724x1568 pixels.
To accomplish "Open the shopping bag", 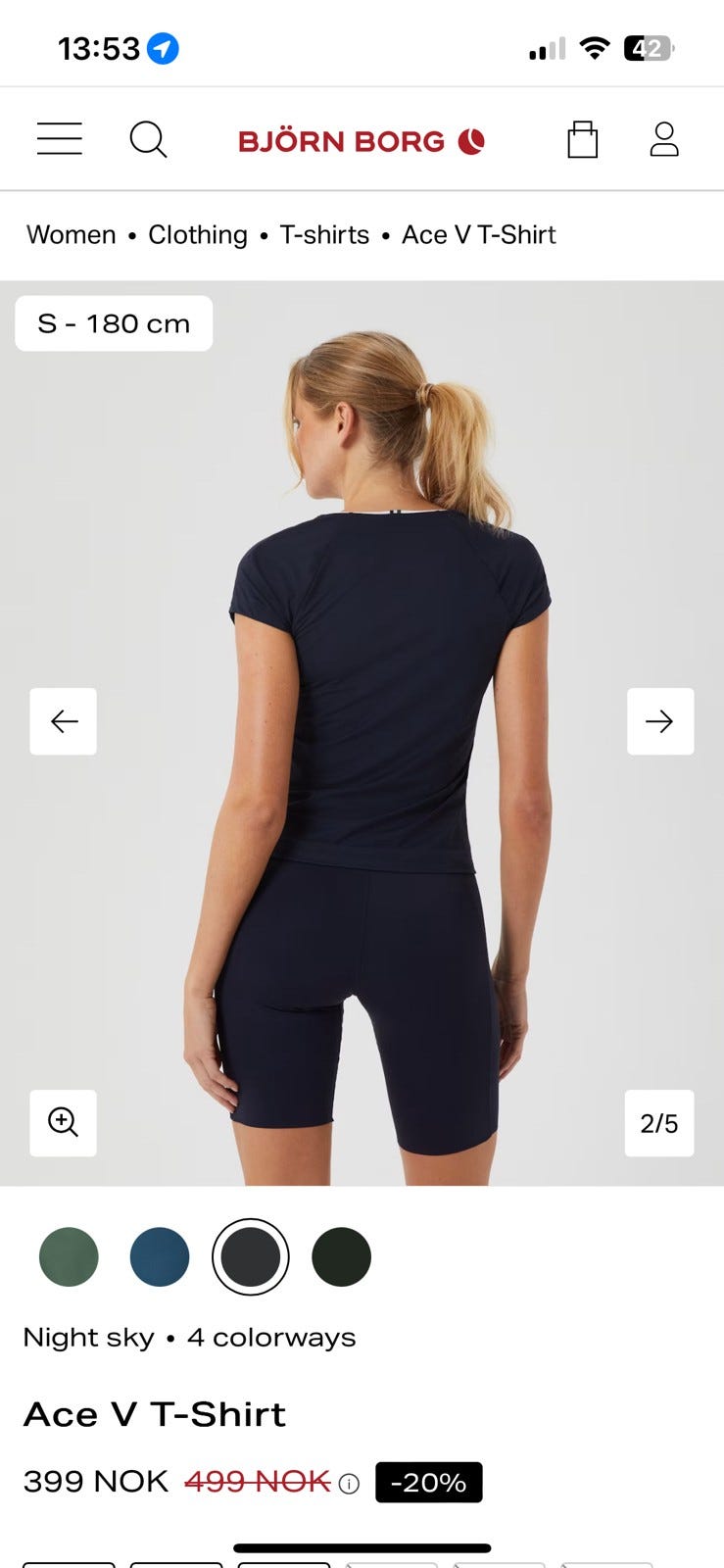I will [x=582, y=139].
